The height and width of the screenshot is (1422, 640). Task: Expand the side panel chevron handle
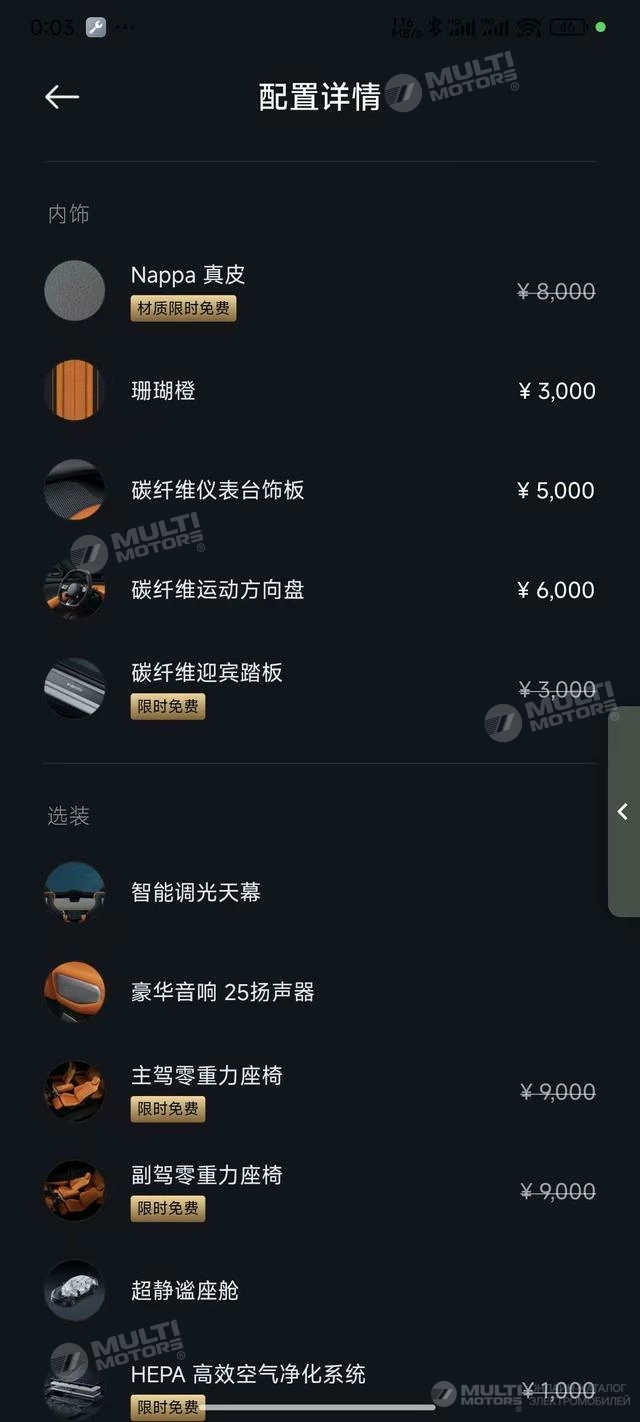pyautogui.click(x=623, y=811)
